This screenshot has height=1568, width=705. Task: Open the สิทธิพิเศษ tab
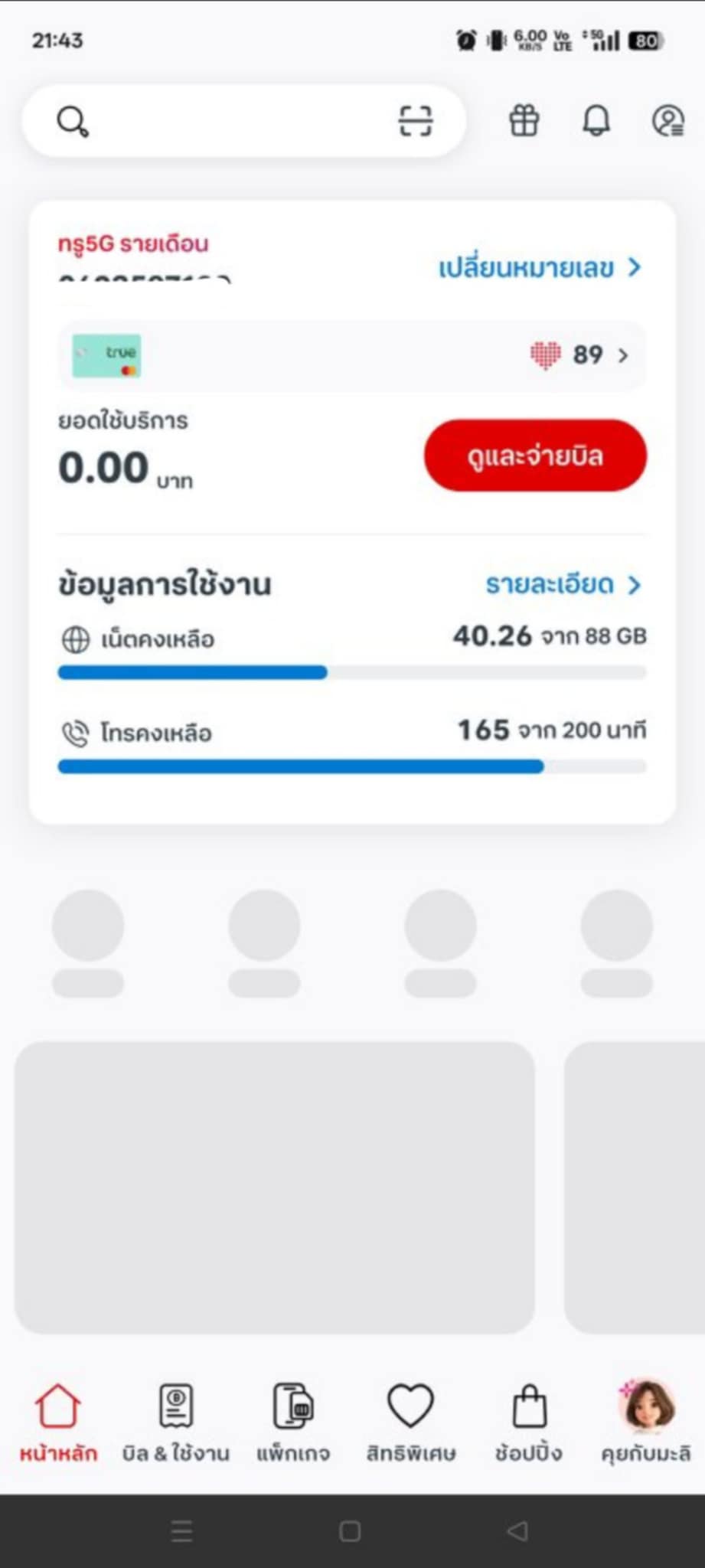(410, 1423)
